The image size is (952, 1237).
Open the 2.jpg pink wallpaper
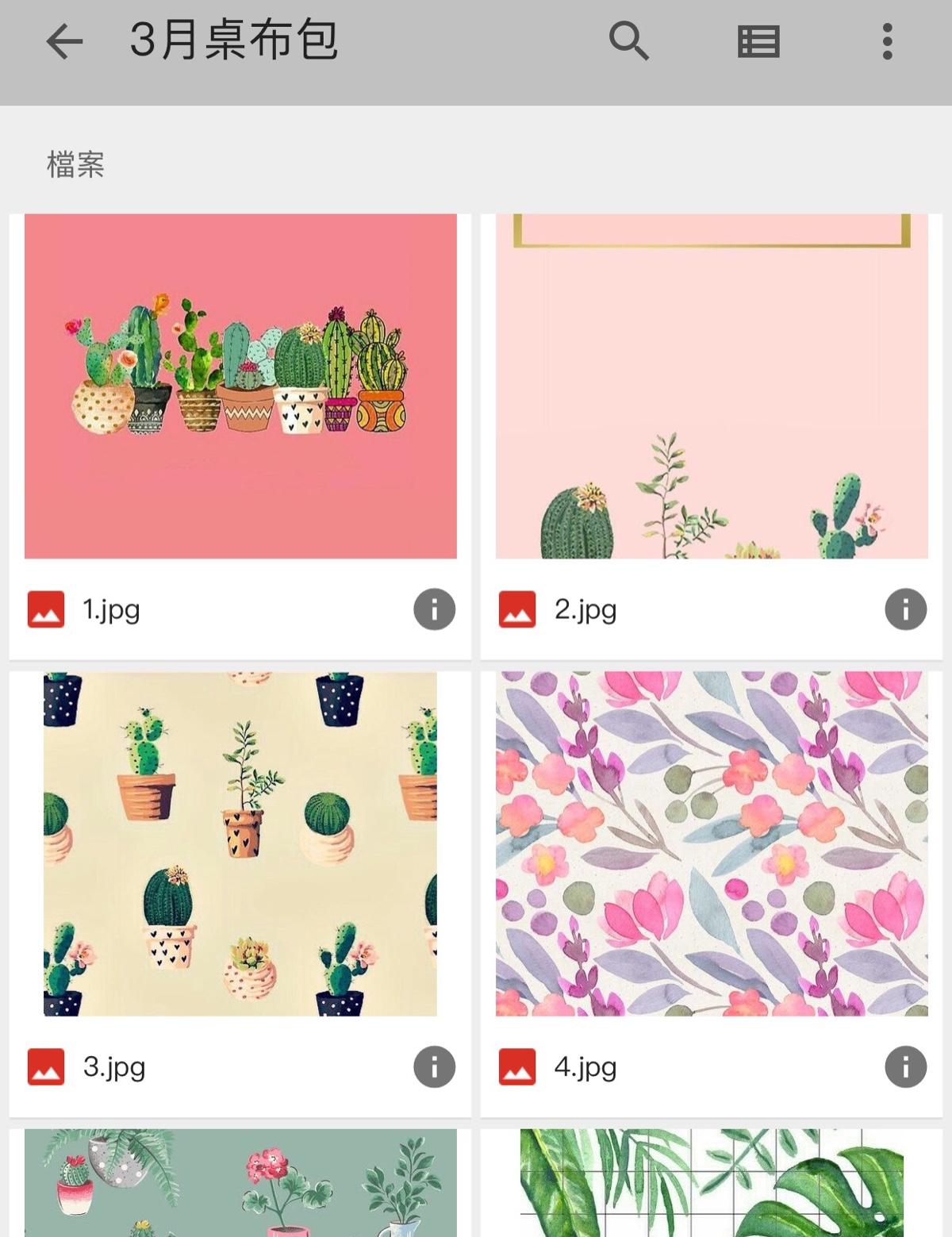point(712,386)
